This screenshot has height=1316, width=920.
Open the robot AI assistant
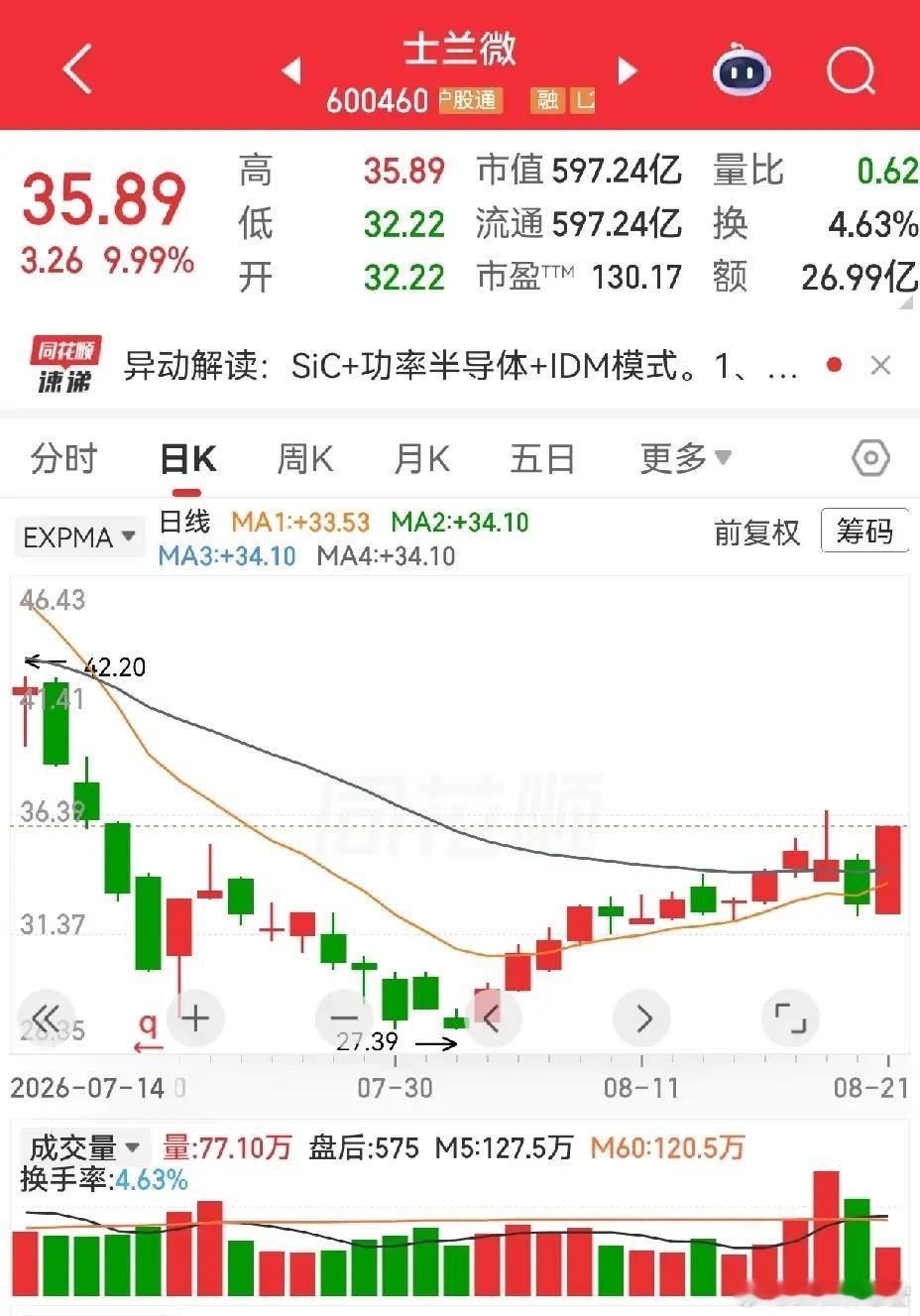click(742, 70)
